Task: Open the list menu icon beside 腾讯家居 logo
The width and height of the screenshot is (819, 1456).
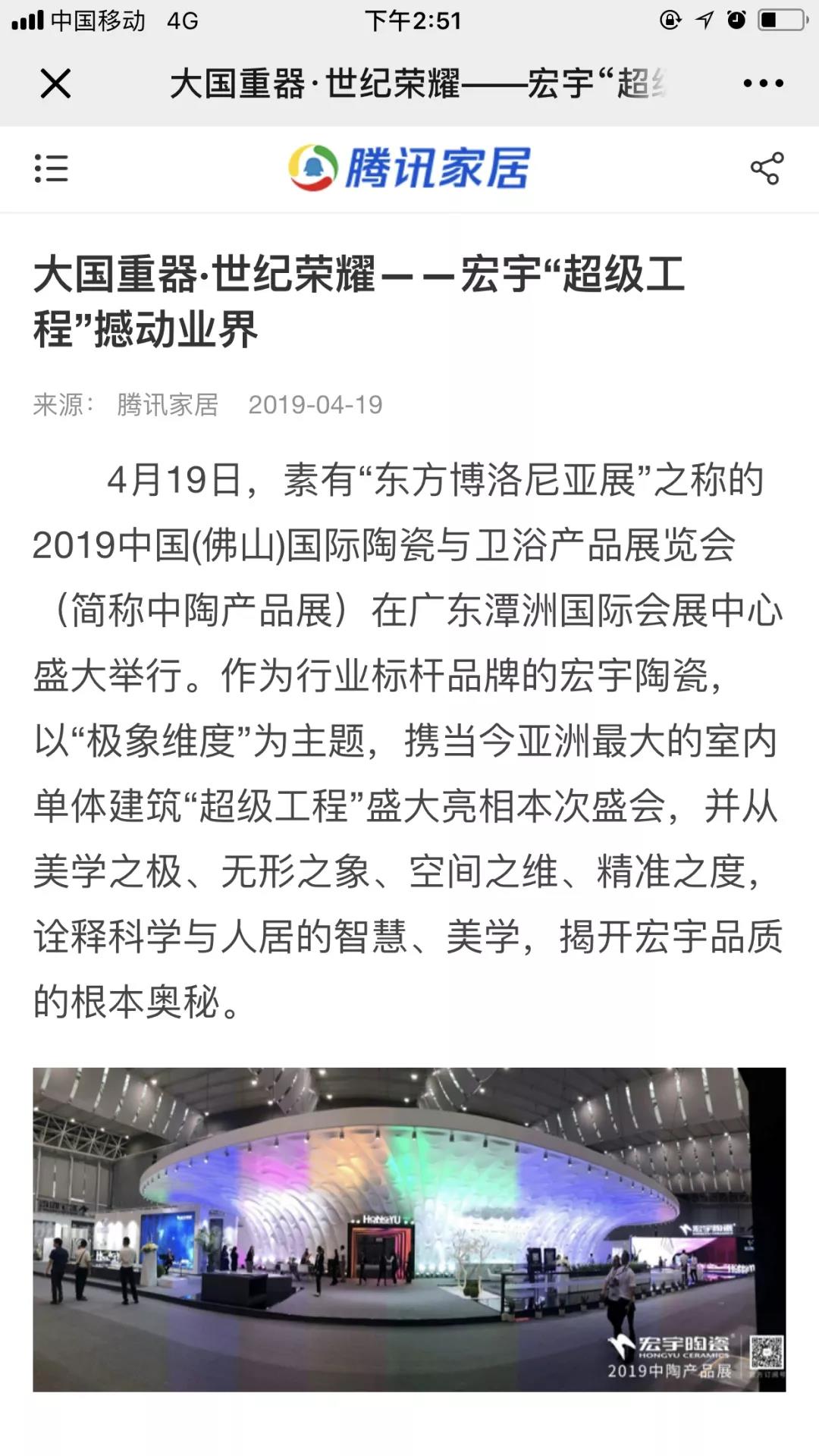Action: [x=51, y=168]
